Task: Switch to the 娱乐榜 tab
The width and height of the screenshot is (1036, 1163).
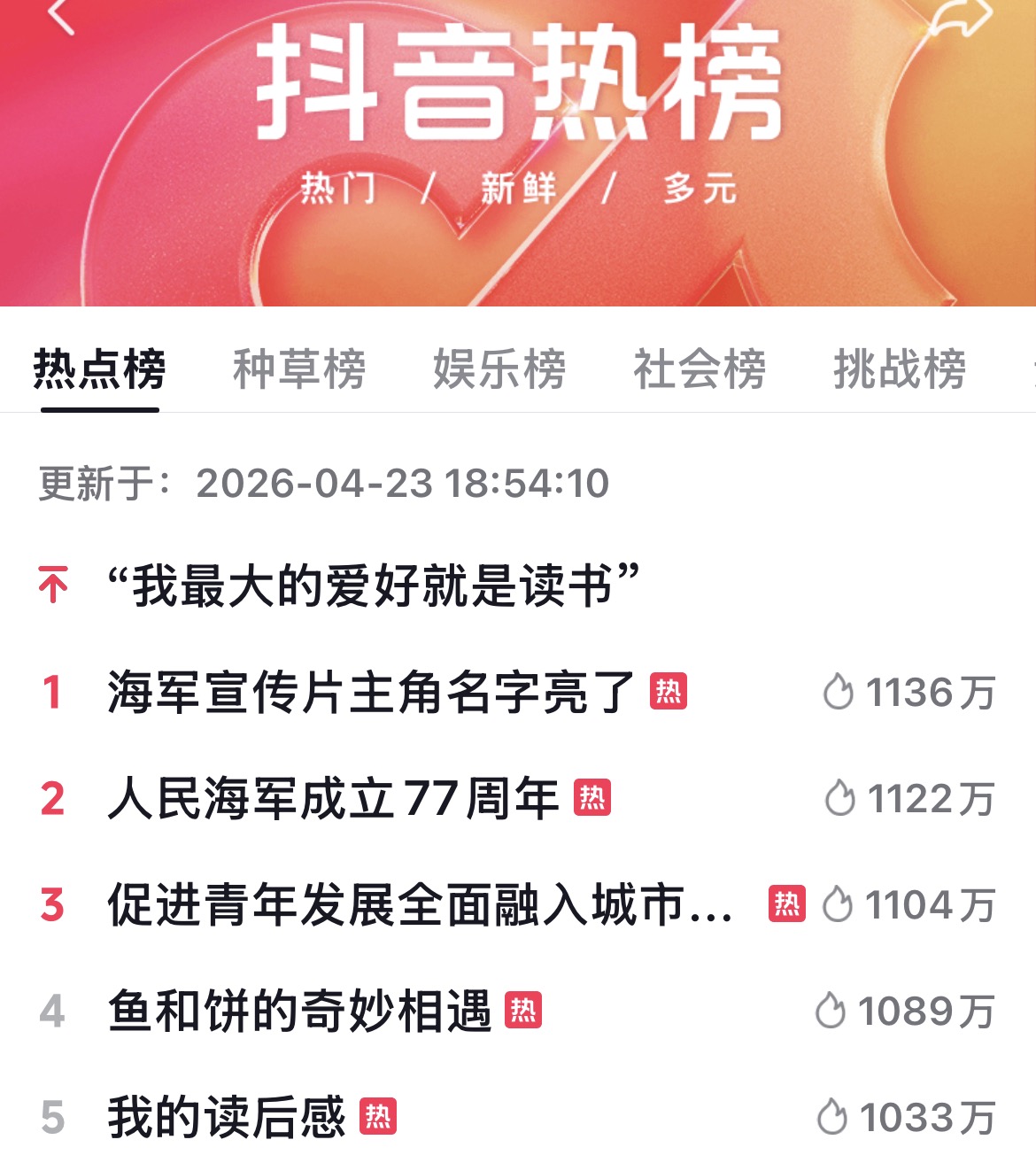Action: click(x=499, y=369)
